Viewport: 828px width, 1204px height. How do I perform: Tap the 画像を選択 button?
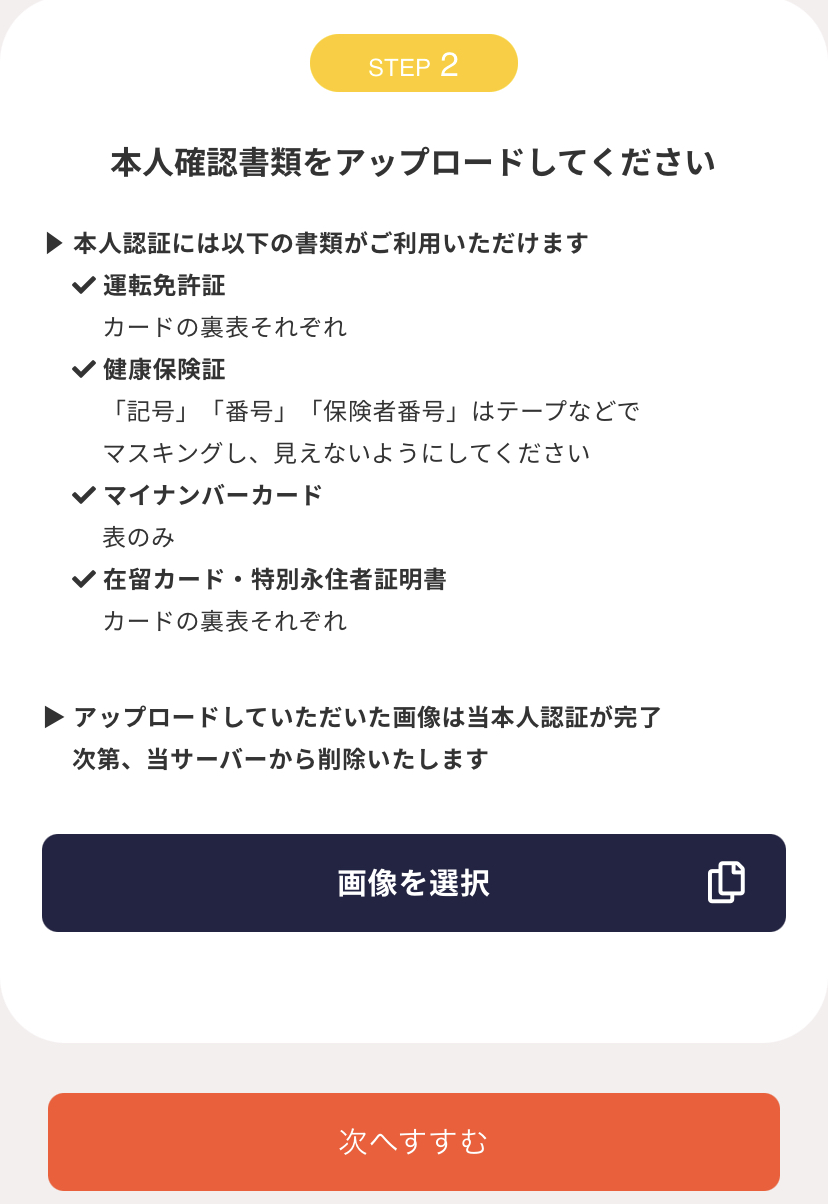coord(414,883)
